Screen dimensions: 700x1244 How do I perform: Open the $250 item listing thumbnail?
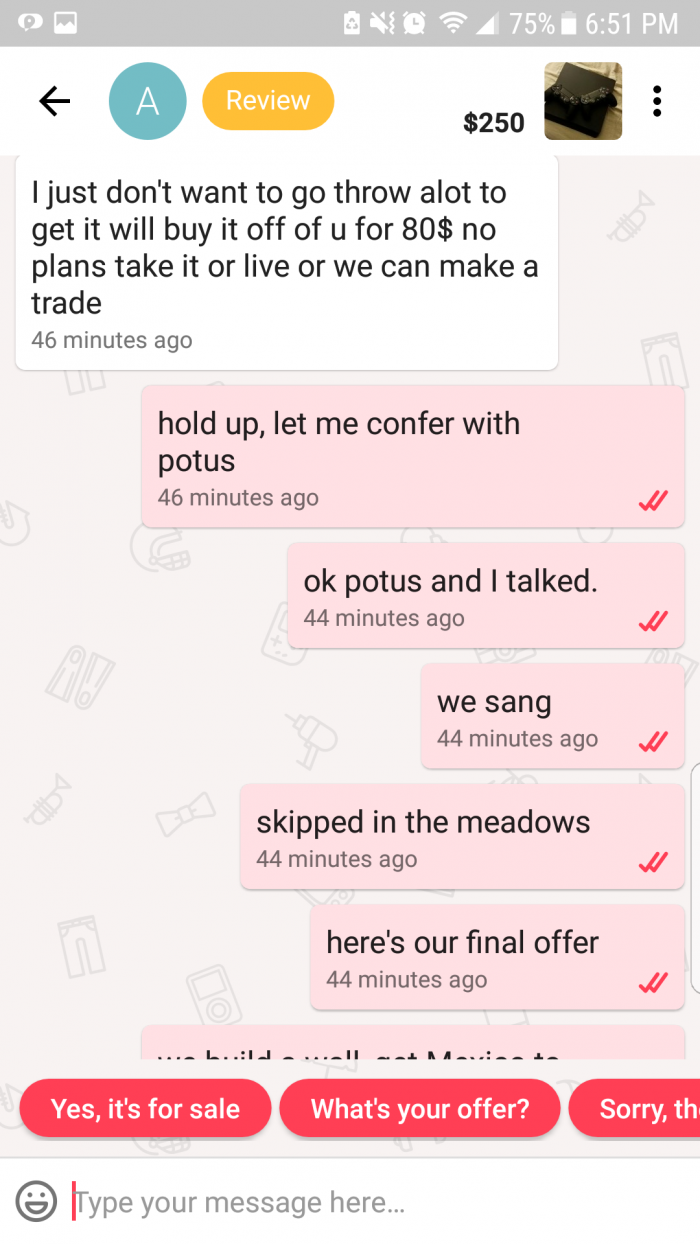(x=583, y=101)
